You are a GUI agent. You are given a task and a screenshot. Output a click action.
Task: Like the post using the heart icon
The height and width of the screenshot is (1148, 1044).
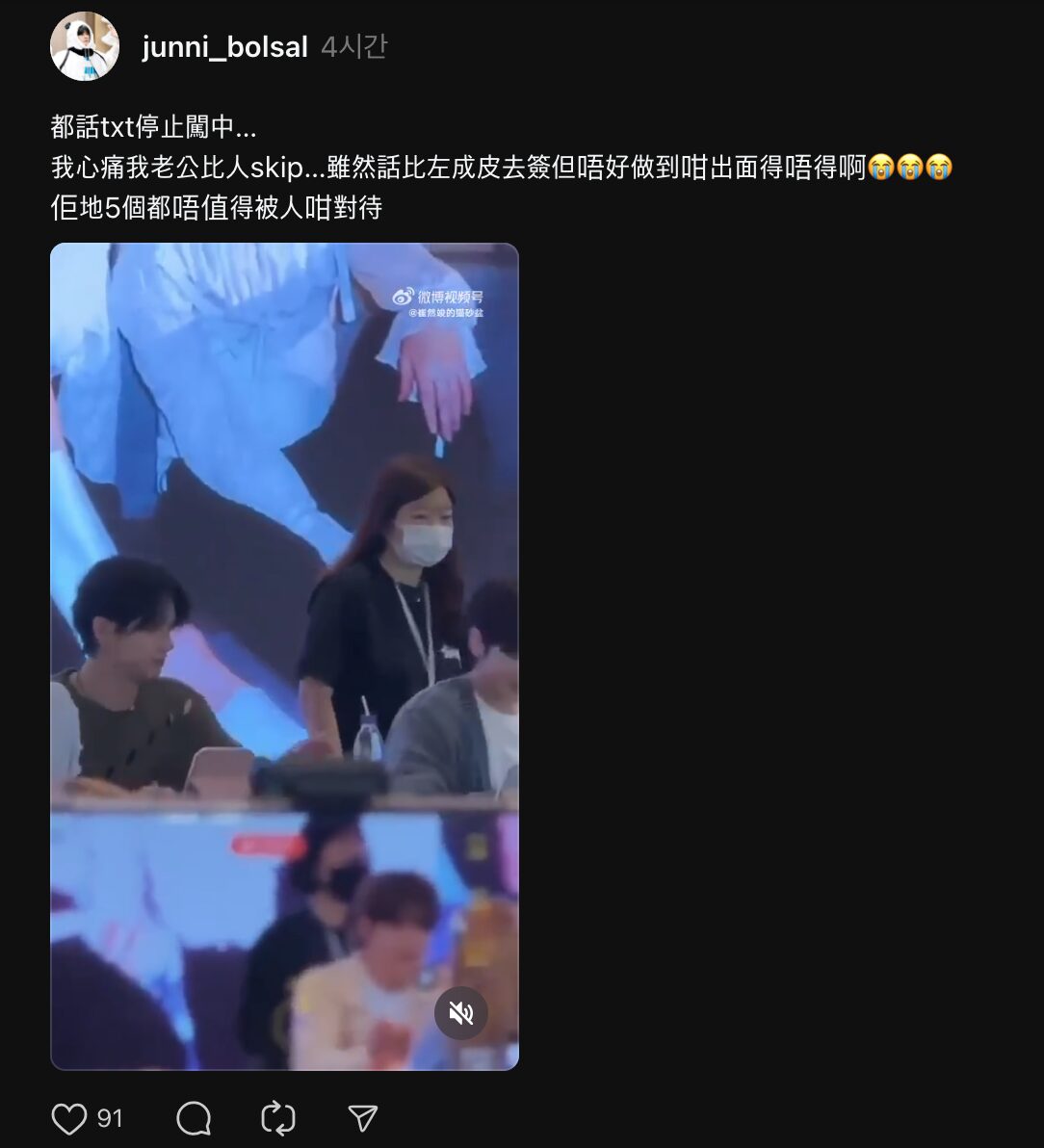click(68, 1118)
